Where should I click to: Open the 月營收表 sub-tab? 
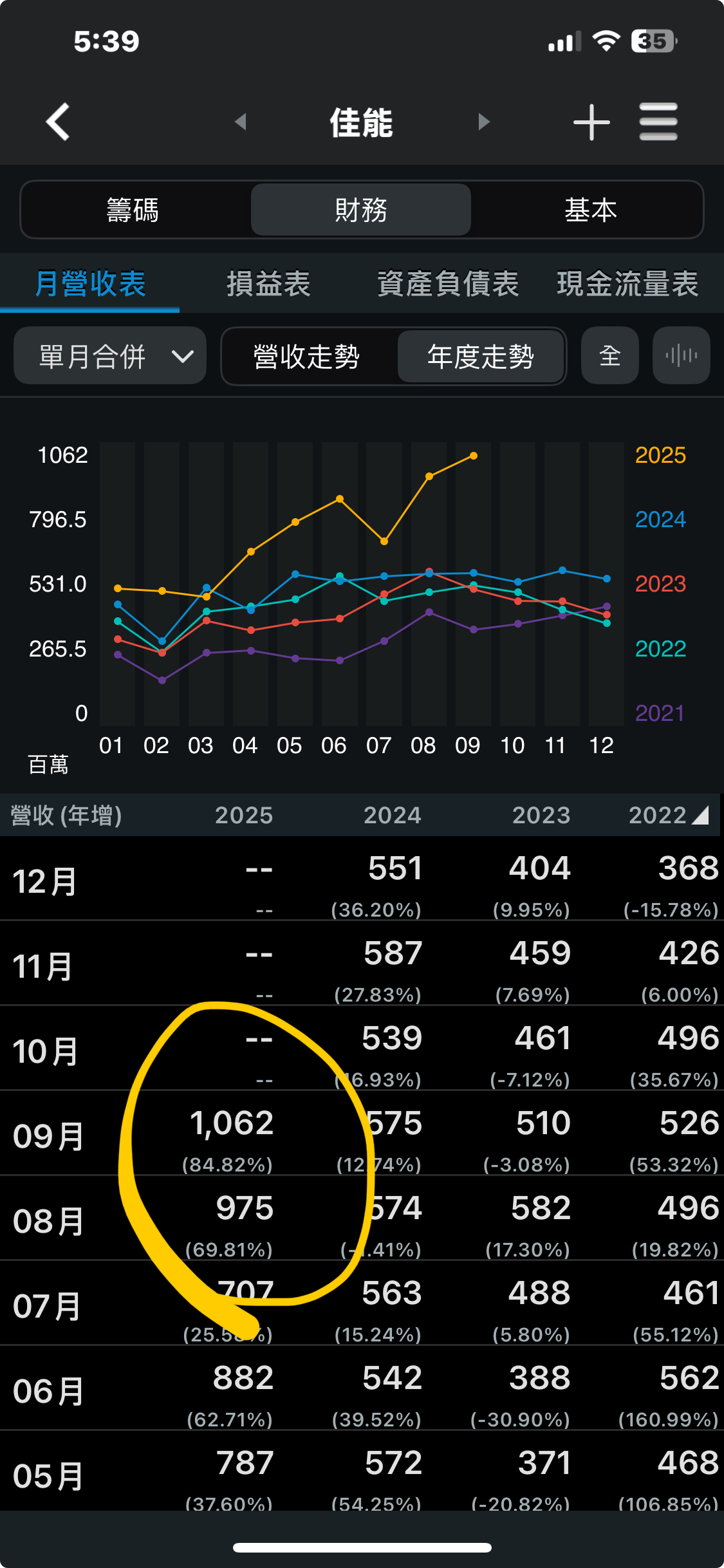click(x=90, y=284)
